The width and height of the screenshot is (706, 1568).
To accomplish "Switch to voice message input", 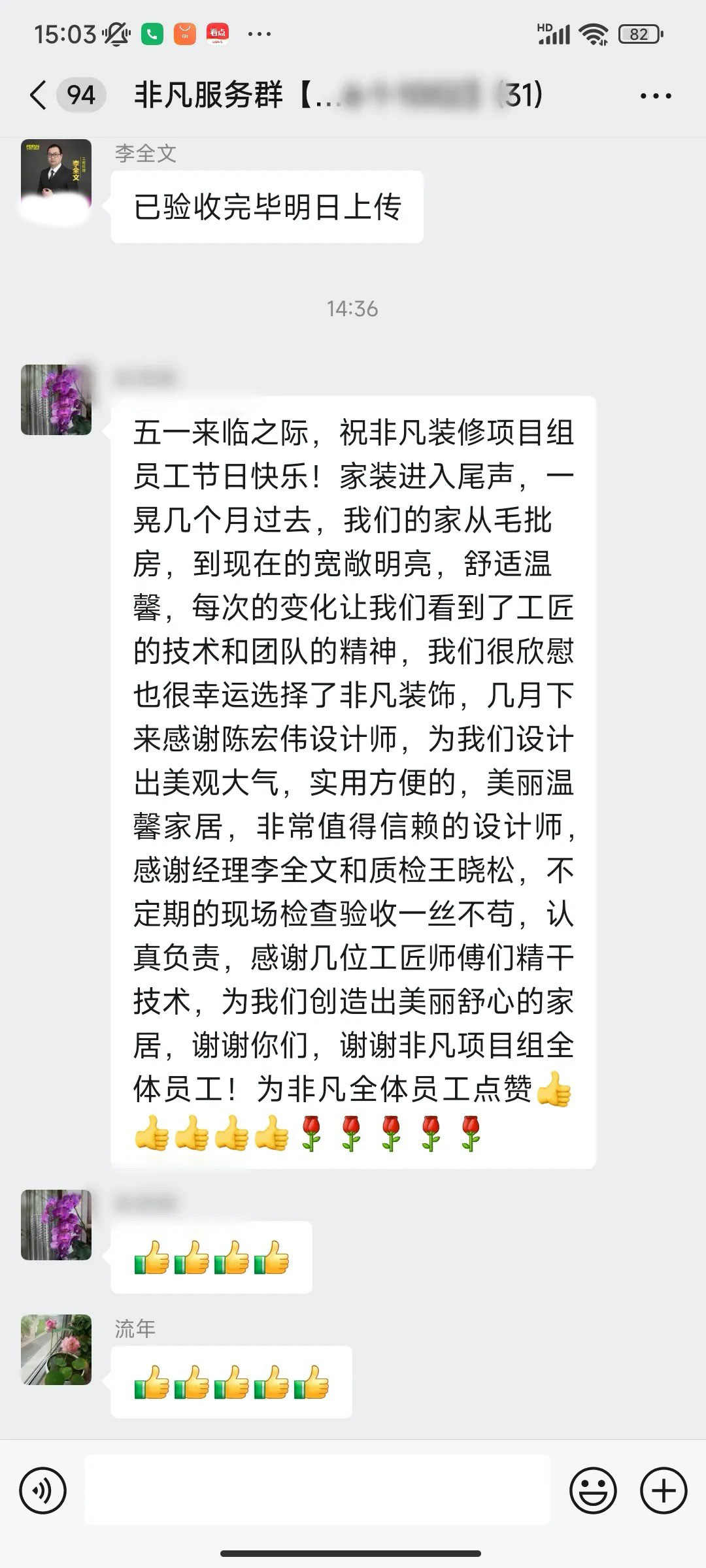I will (43, 1490).
